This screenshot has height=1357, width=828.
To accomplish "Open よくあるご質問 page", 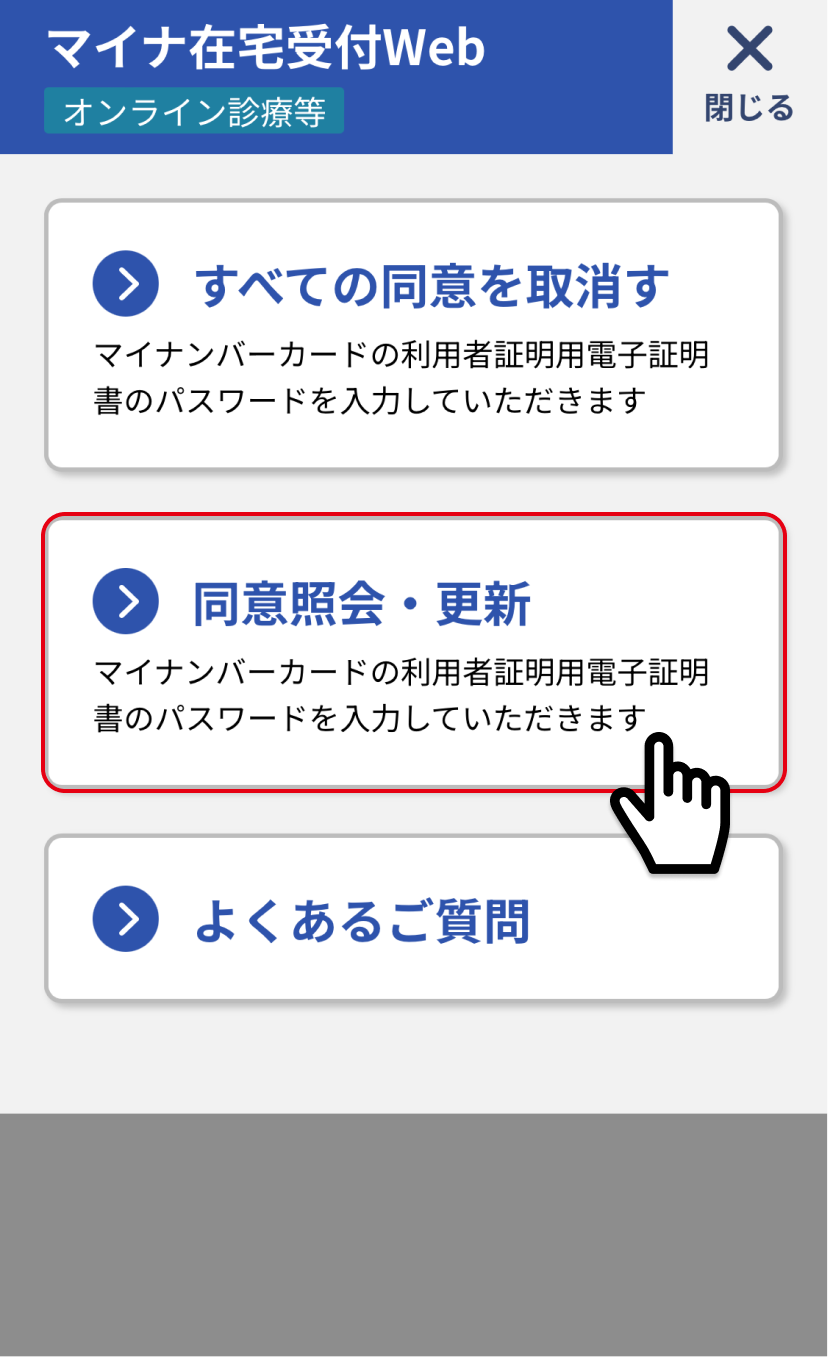I will (412, 918).
